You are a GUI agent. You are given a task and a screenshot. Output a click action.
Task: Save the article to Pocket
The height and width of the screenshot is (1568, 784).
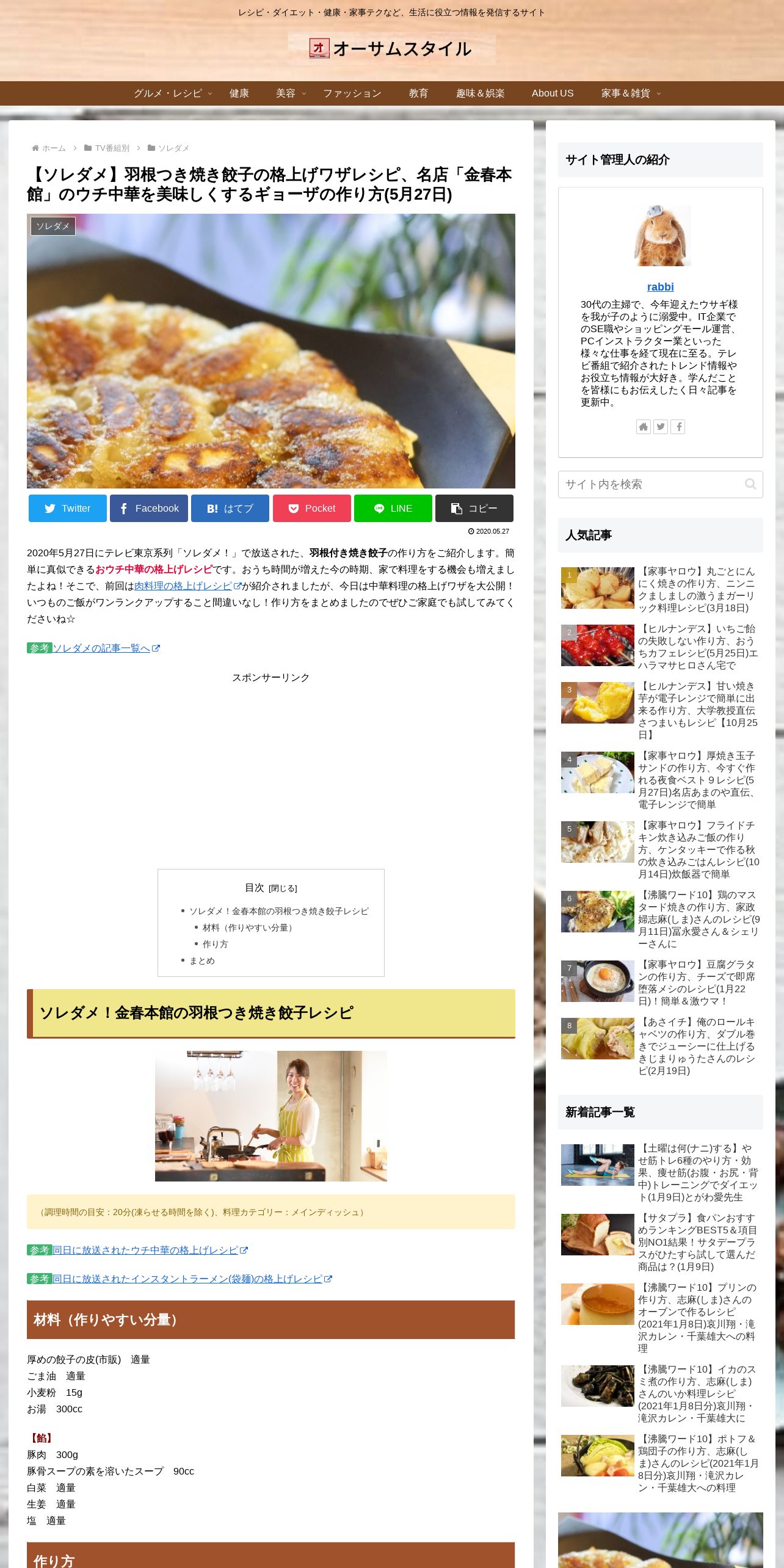point(312,508)
